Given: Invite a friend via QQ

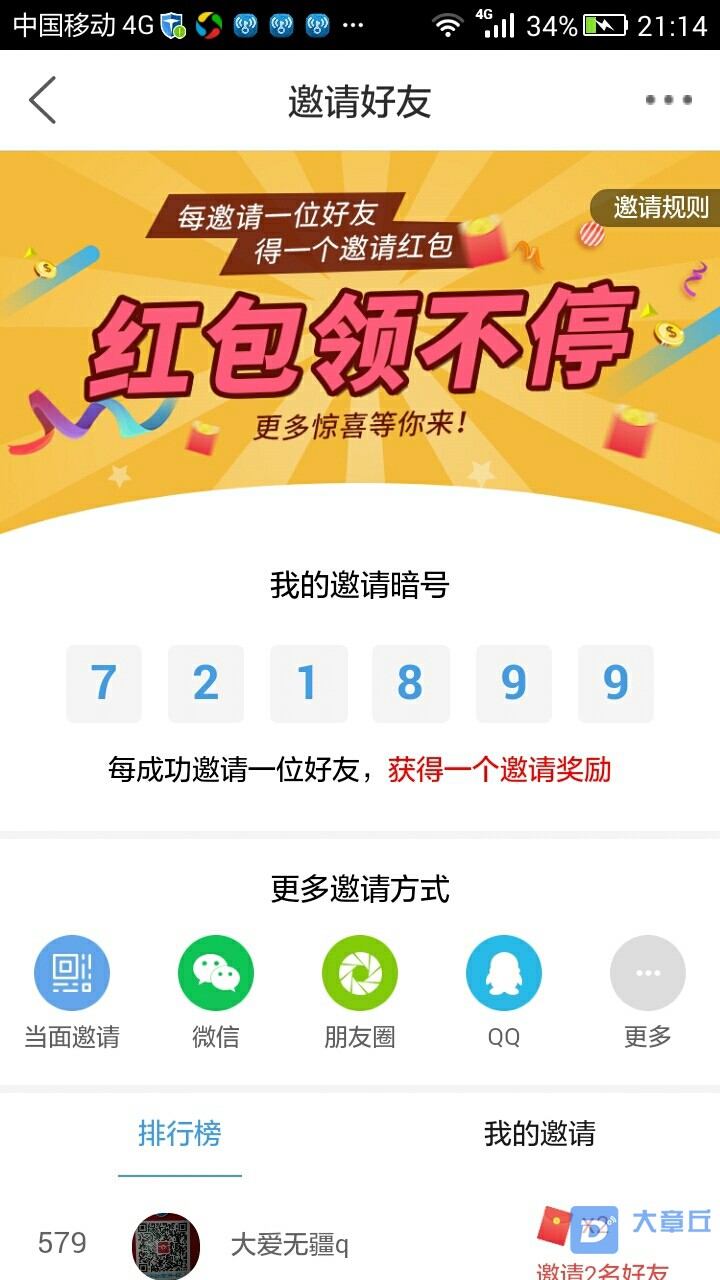Looking at the screenshot, I should (504, 973).
